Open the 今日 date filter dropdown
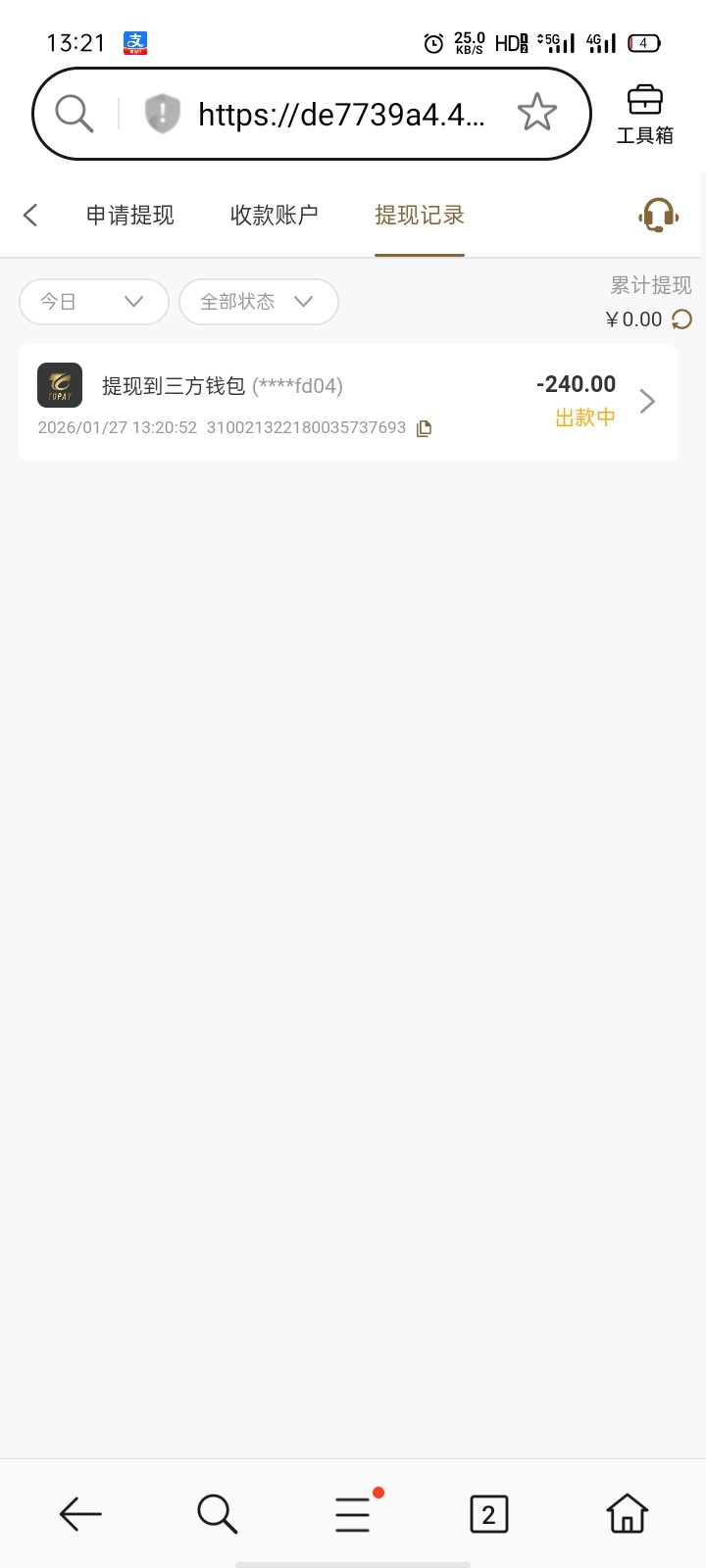The height and width of the screenshot is (1568, 706). [x=93, y=302]
